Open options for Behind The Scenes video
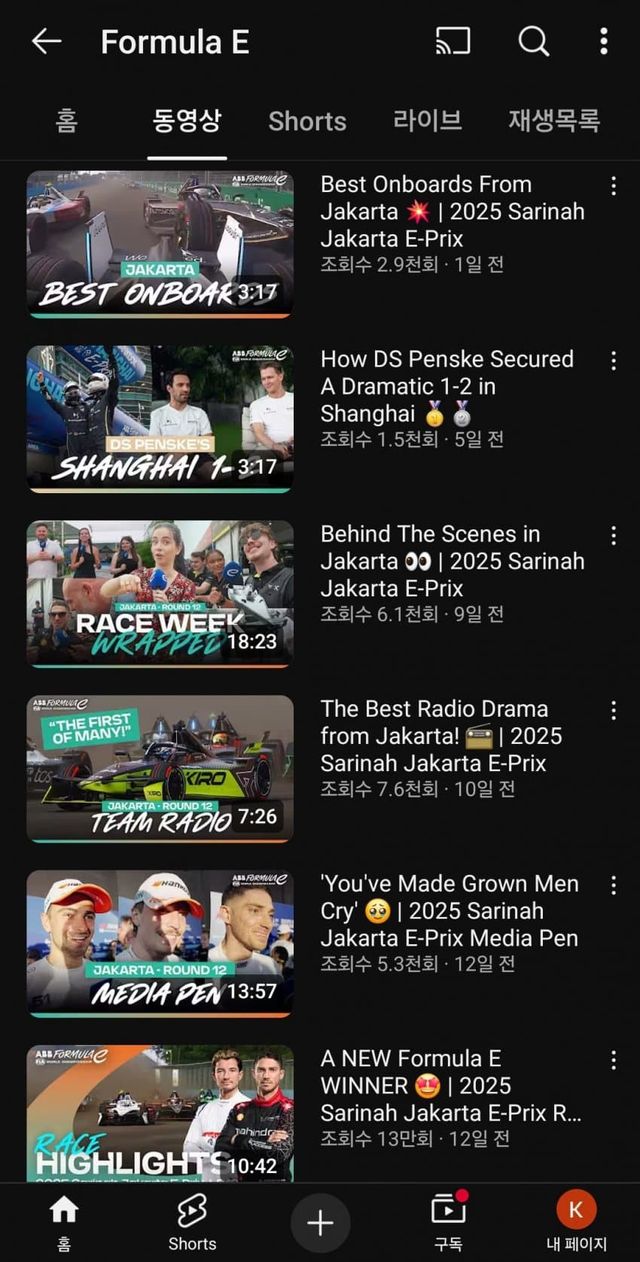 pyautogui.click(x=613, y=536)
